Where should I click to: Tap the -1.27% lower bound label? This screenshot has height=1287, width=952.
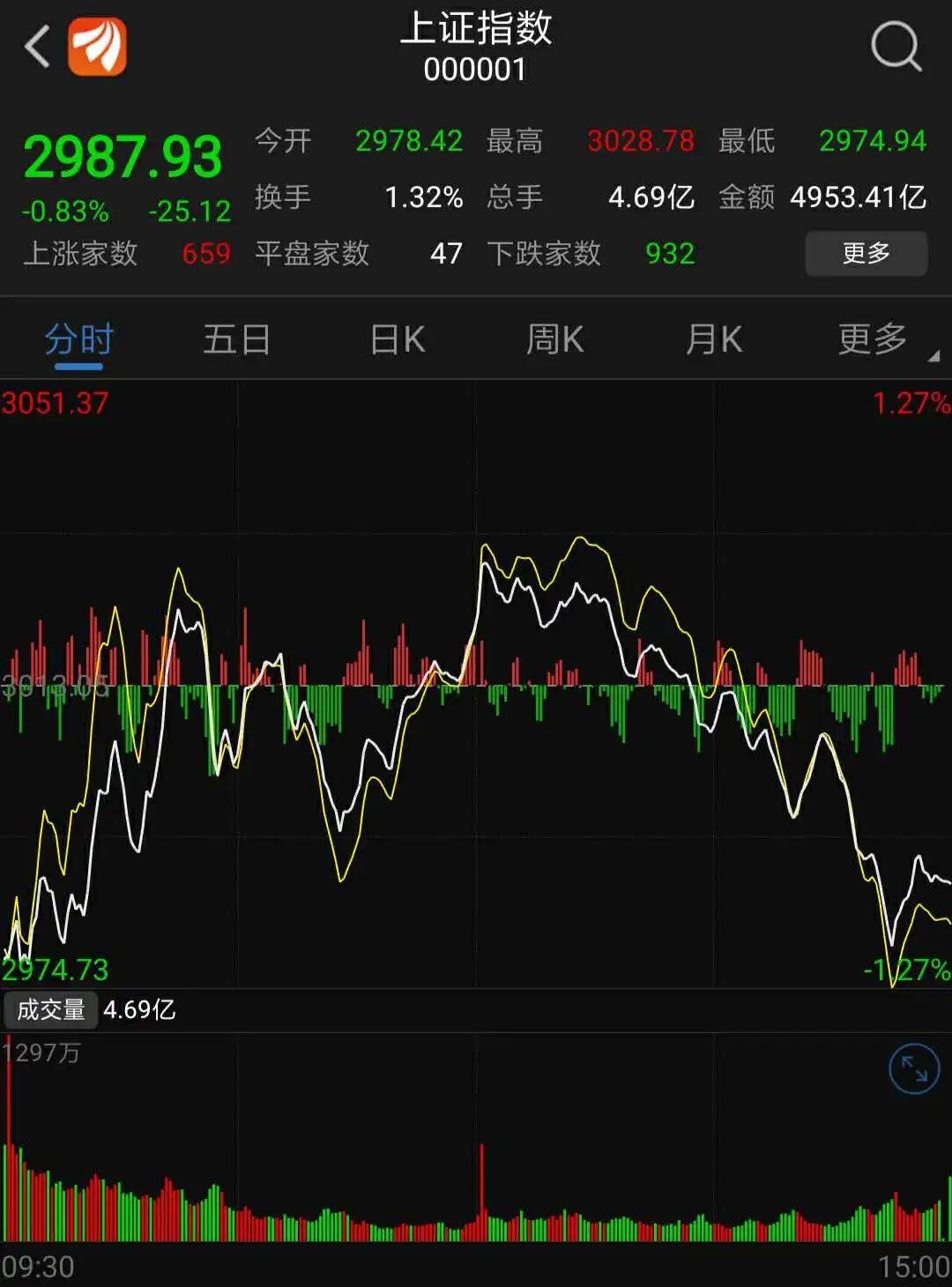(x=904, y=970)
